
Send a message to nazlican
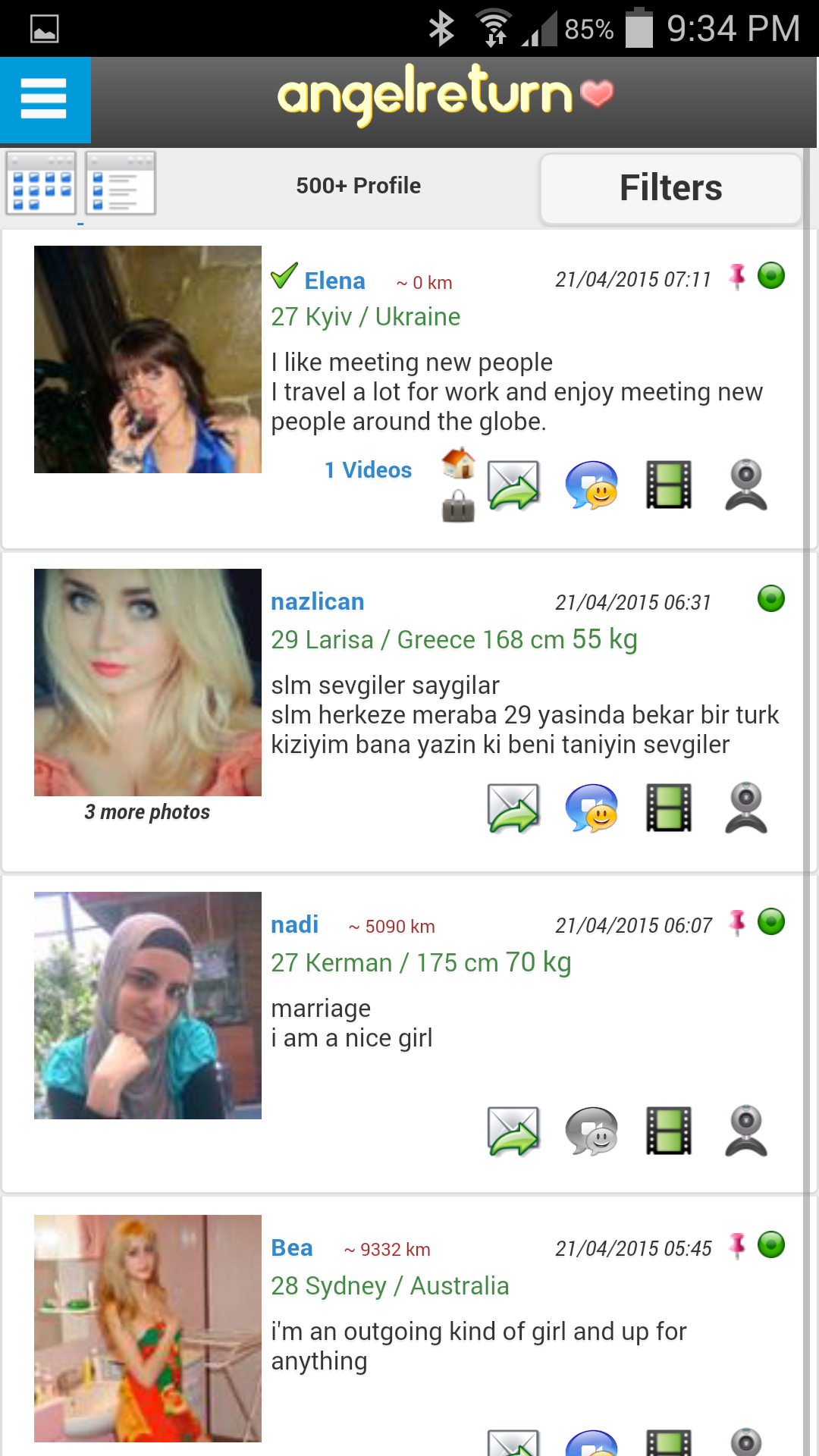click(x=513, y=808)
